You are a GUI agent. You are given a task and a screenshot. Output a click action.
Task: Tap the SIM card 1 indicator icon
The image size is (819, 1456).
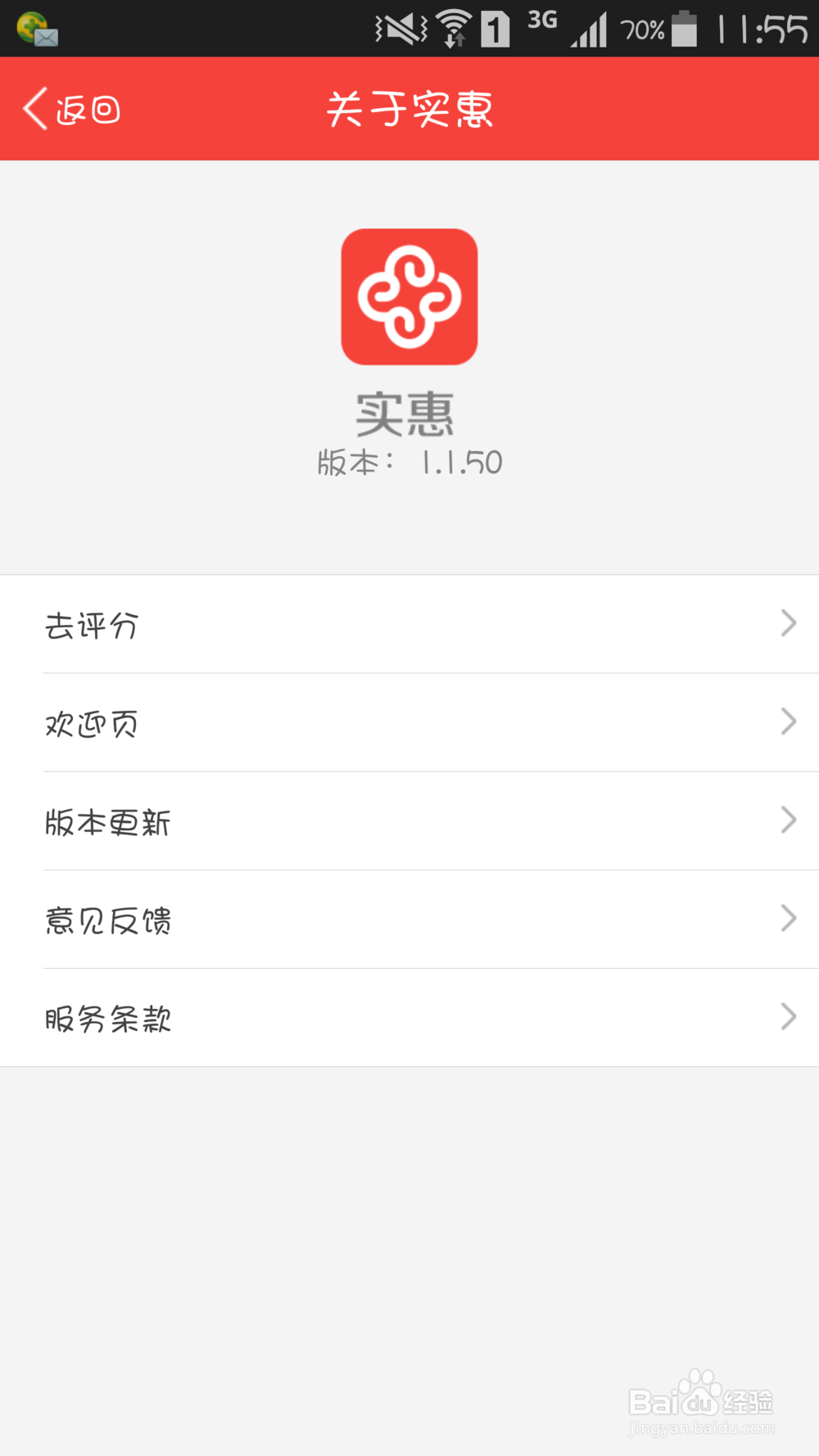coord(495,29)
